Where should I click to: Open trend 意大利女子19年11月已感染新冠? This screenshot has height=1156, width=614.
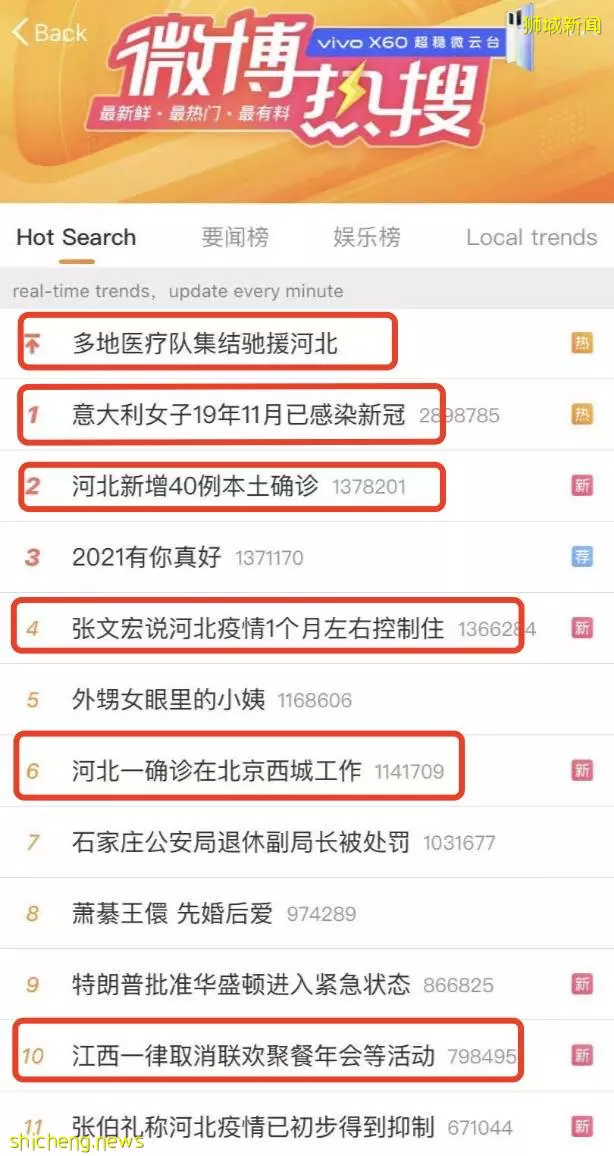(x=239, y=414)
